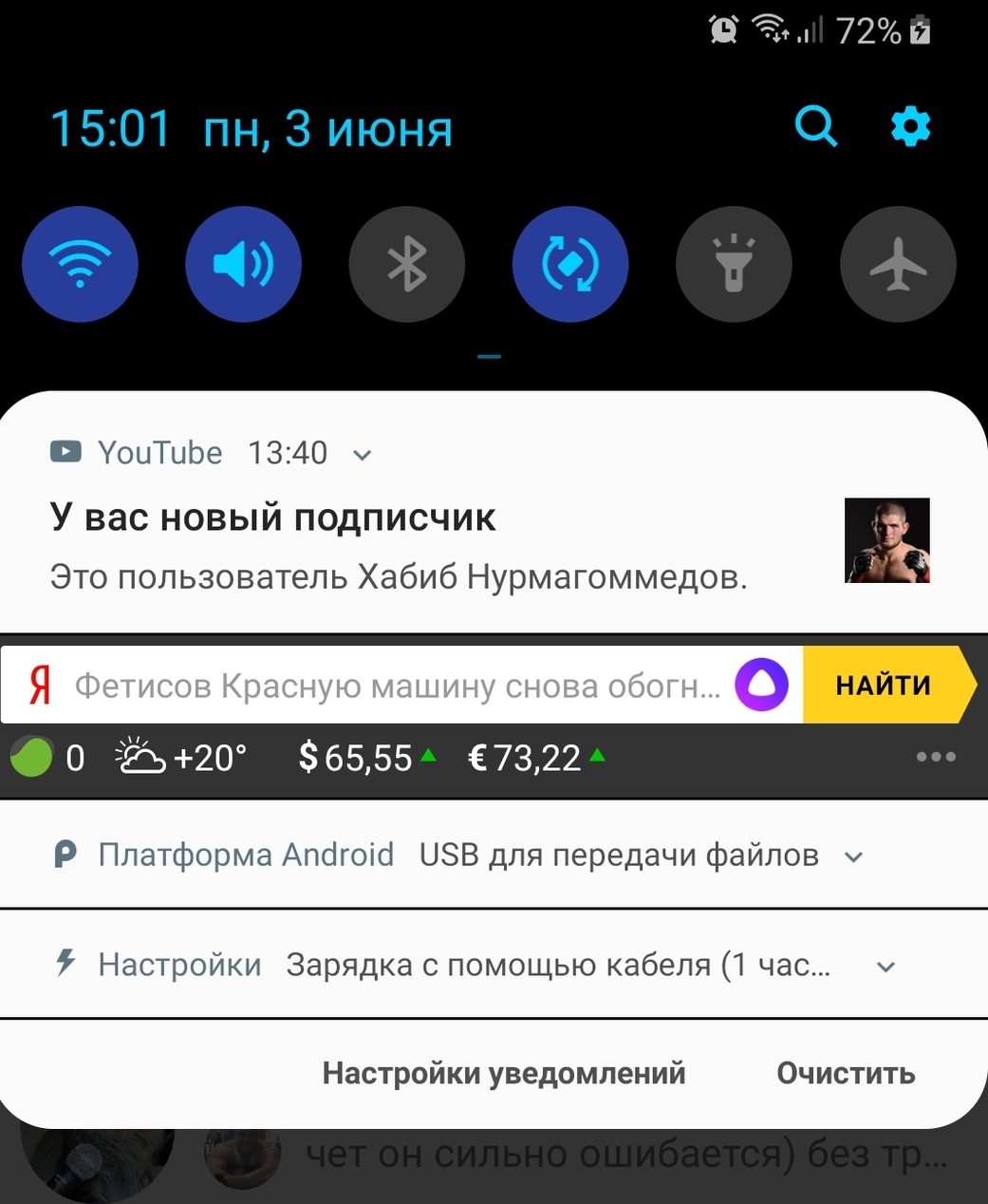The height and width of the screenshot is (1204, 988).
Task: Tap the Yandex search field
Action: pyautogui.click(x=397, y=686)
